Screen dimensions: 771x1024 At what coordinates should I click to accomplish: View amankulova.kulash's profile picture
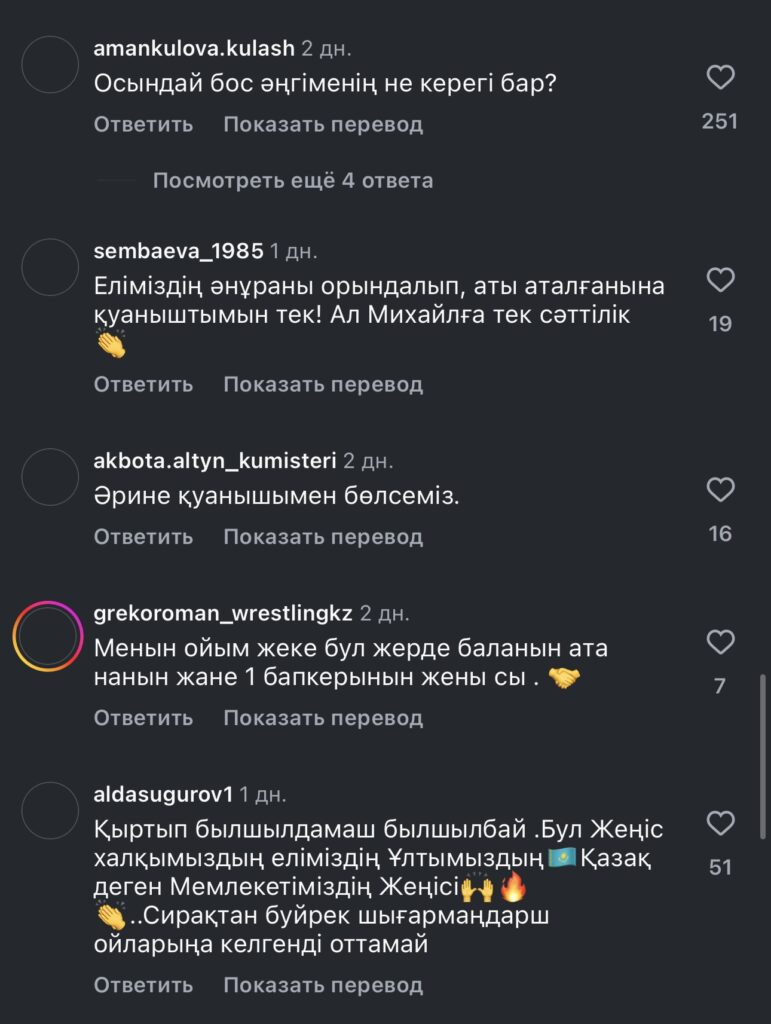[49, 64]
